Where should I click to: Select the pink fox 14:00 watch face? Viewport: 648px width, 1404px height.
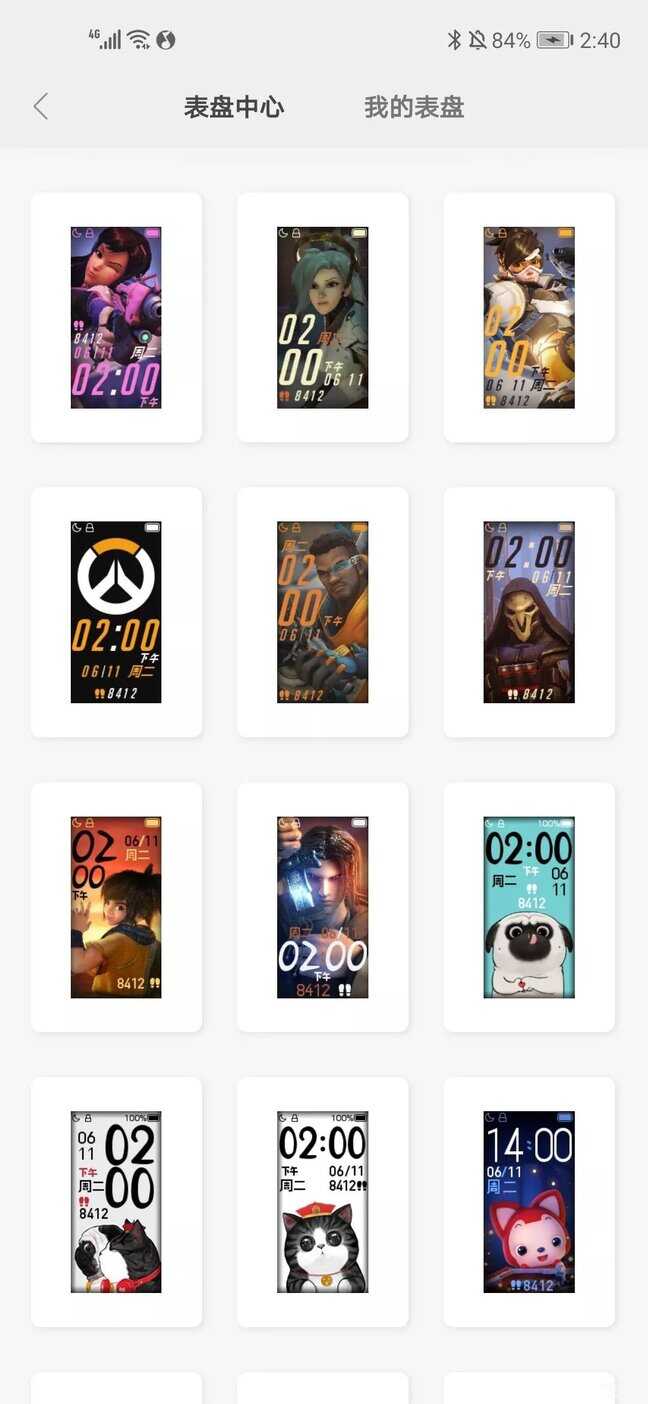tap(529, 1202)
